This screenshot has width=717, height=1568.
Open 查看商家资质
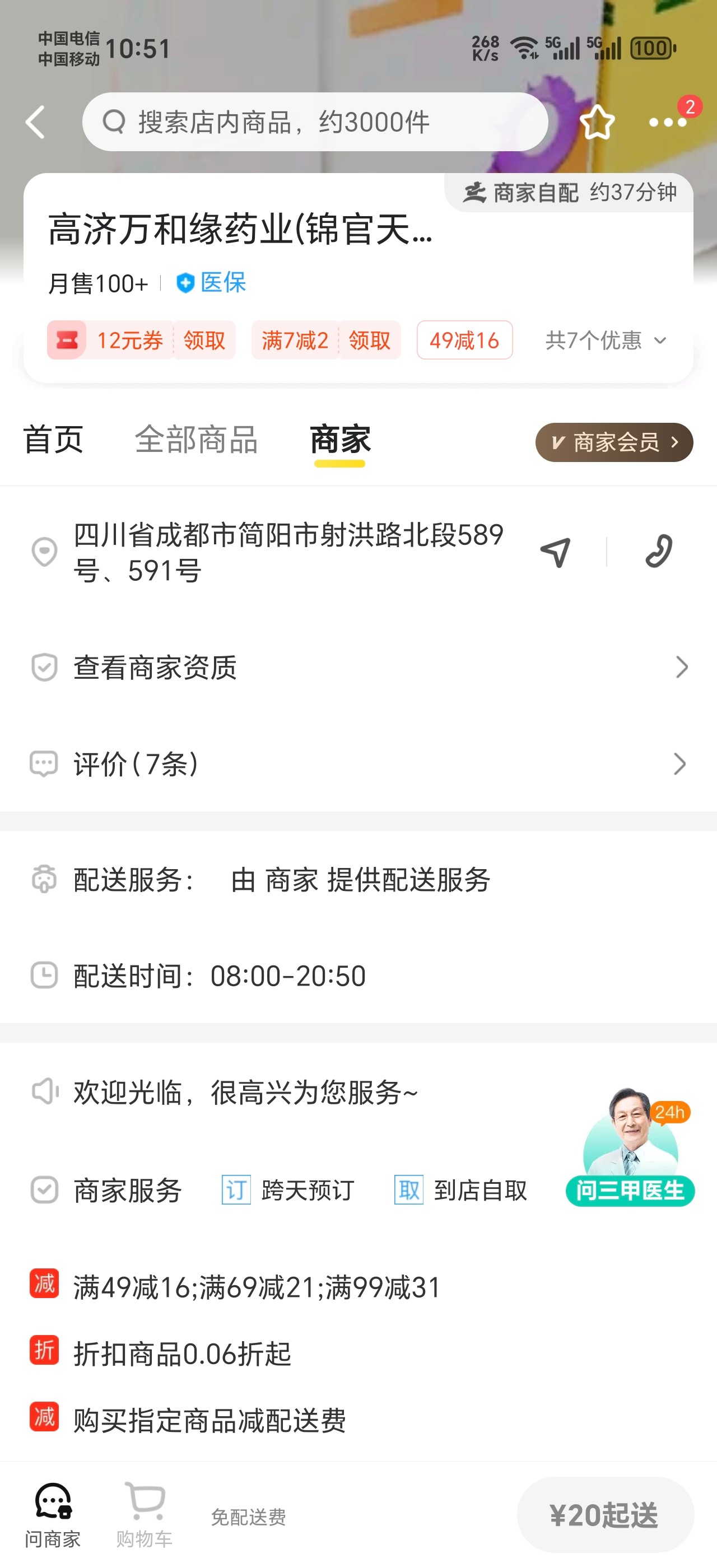coord(358,667)
